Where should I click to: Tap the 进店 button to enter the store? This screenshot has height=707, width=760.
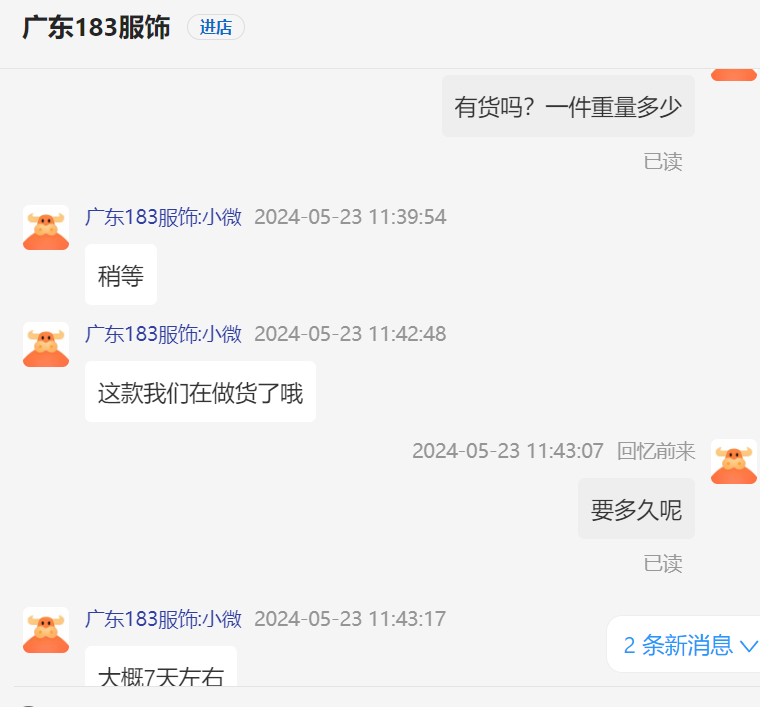coord(215,28)
